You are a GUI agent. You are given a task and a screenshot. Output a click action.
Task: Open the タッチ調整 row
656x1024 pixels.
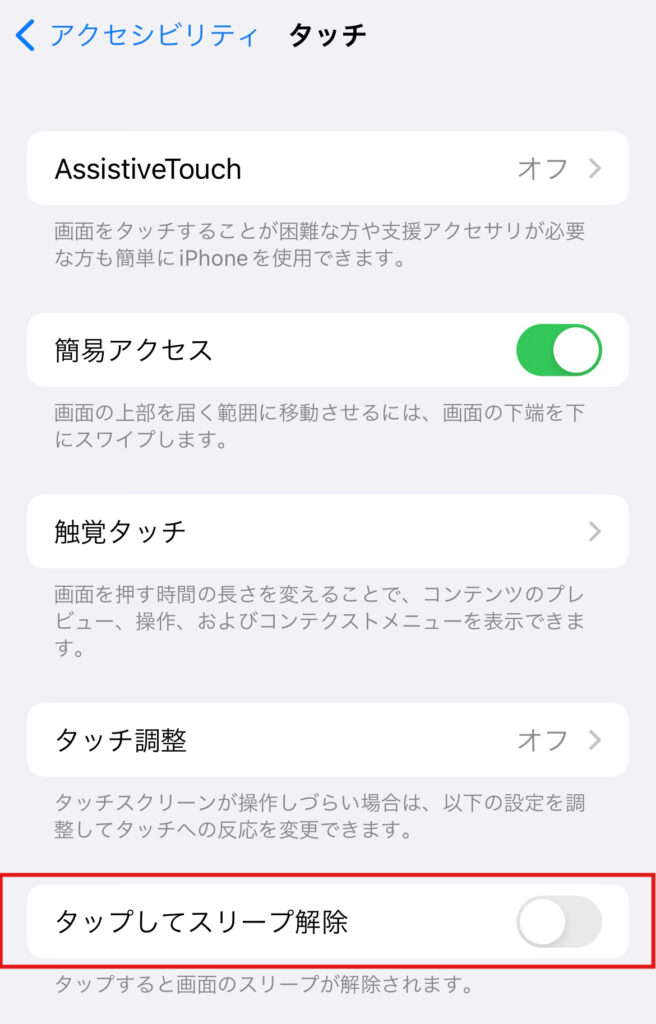[327, 740]
